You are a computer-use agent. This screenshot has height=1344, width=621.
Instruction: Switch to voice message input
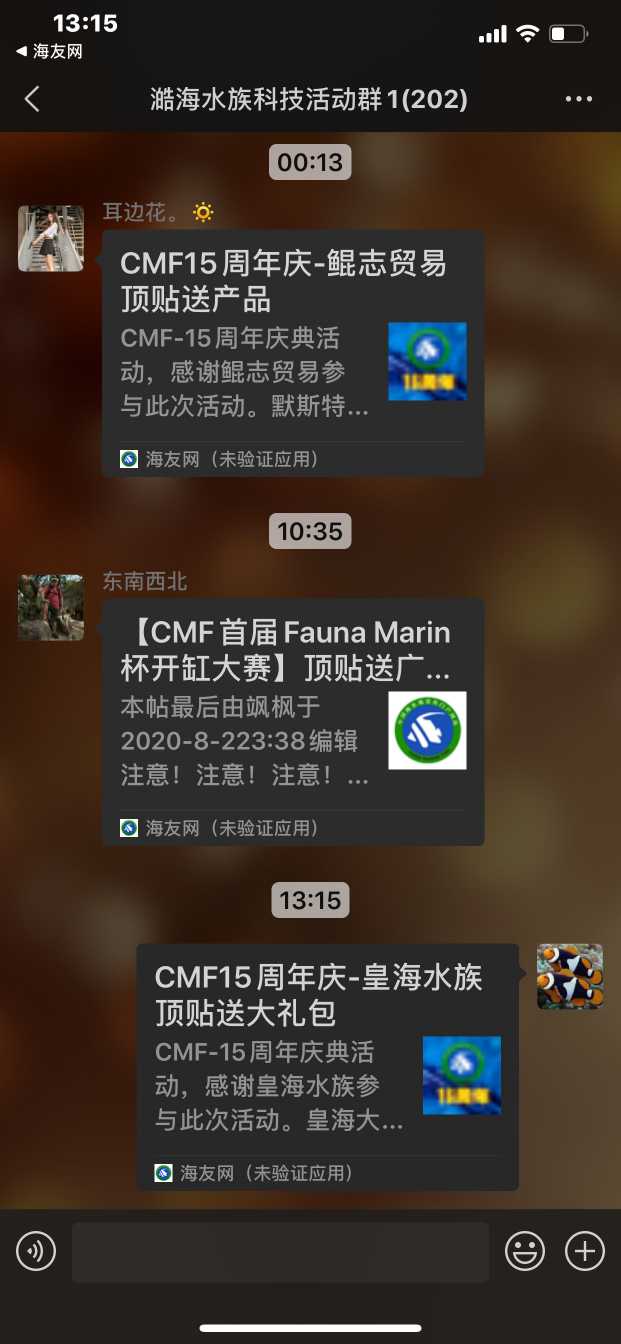coord(36,1251)
